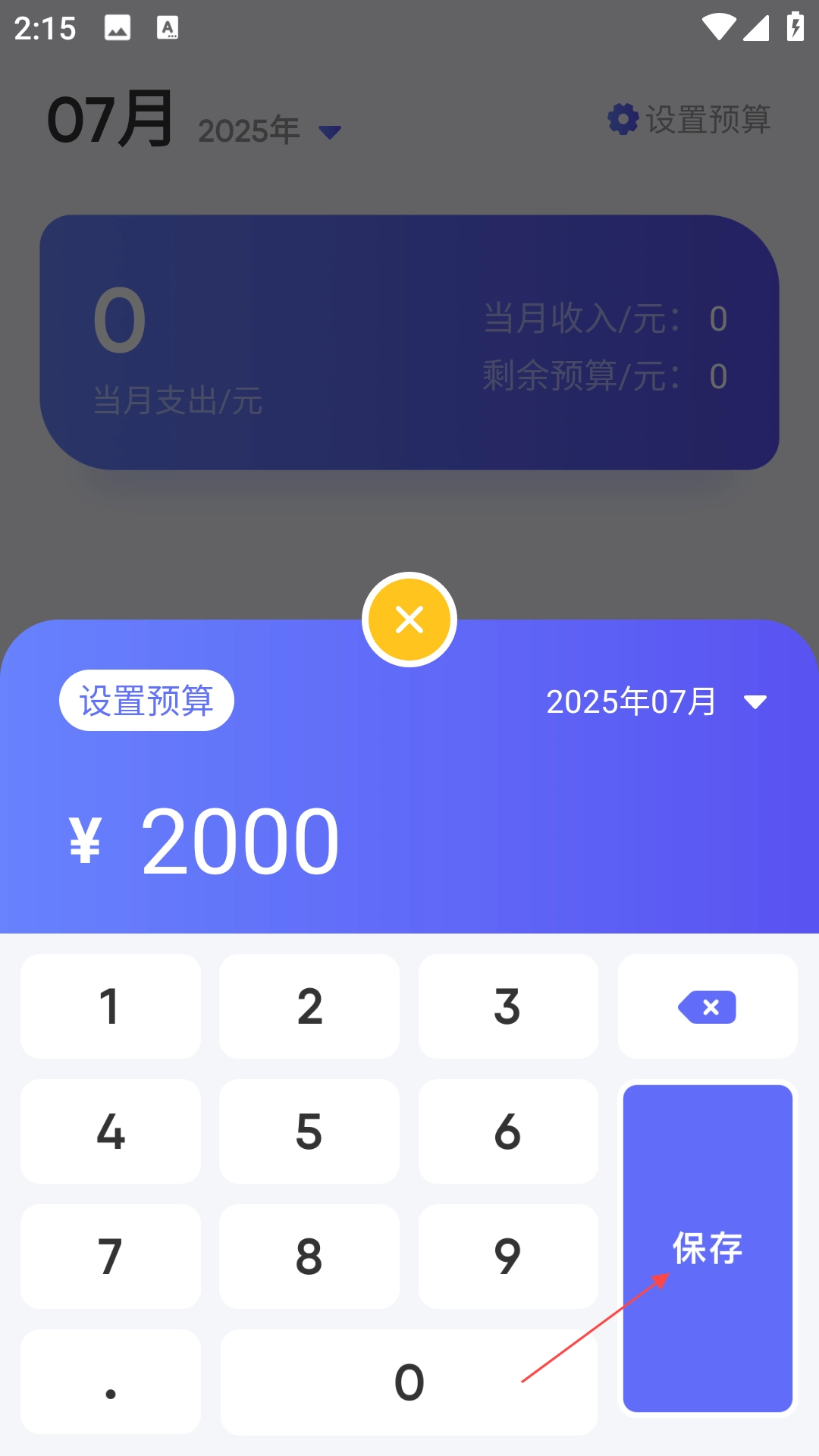
Task: Enter digit 0 on the keypad
Action: click(x=409, y=1382)
